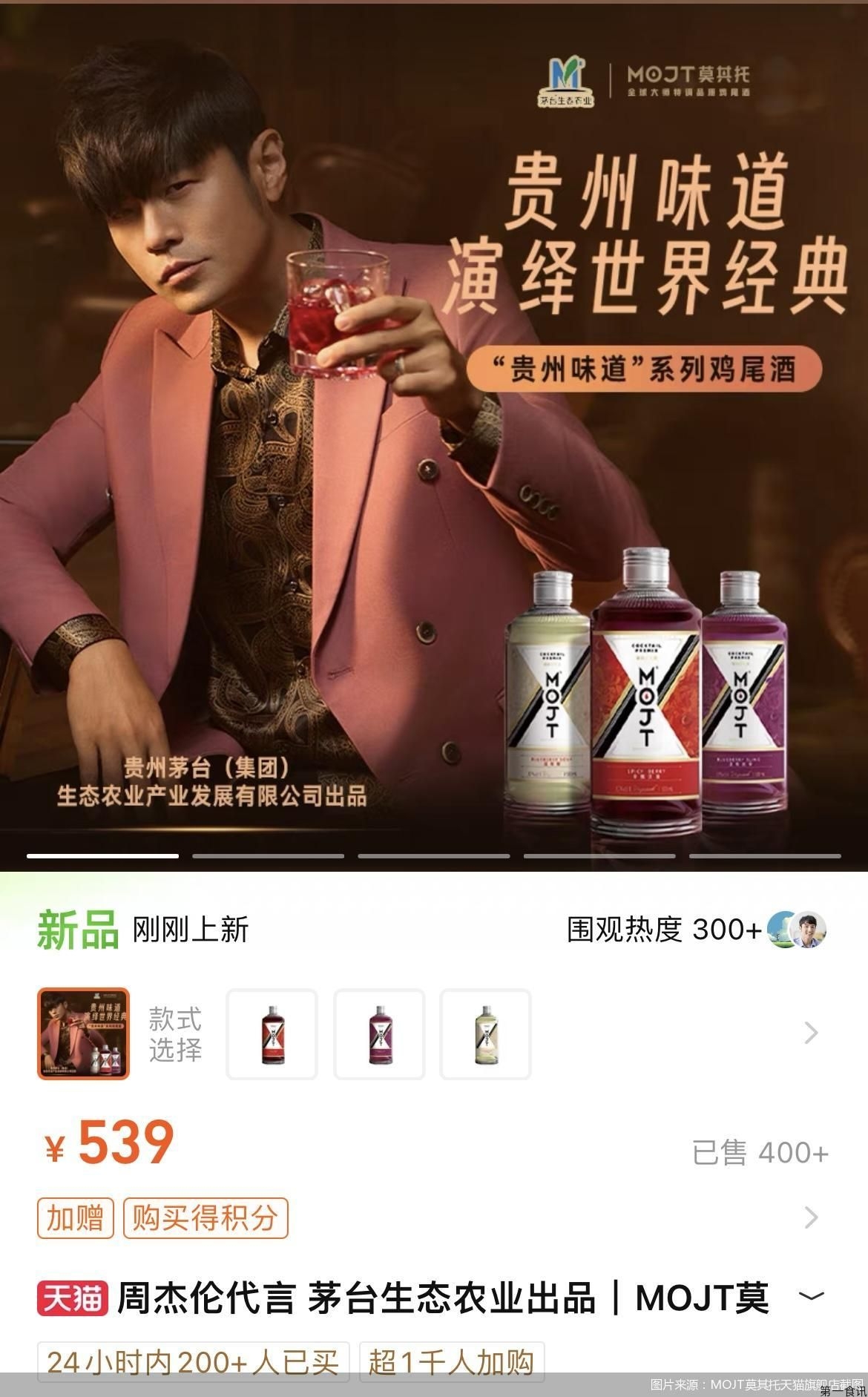Open the 购买得积分 promotion tag
This screenshot has width=868, height=1397.
click(205, 1218)
